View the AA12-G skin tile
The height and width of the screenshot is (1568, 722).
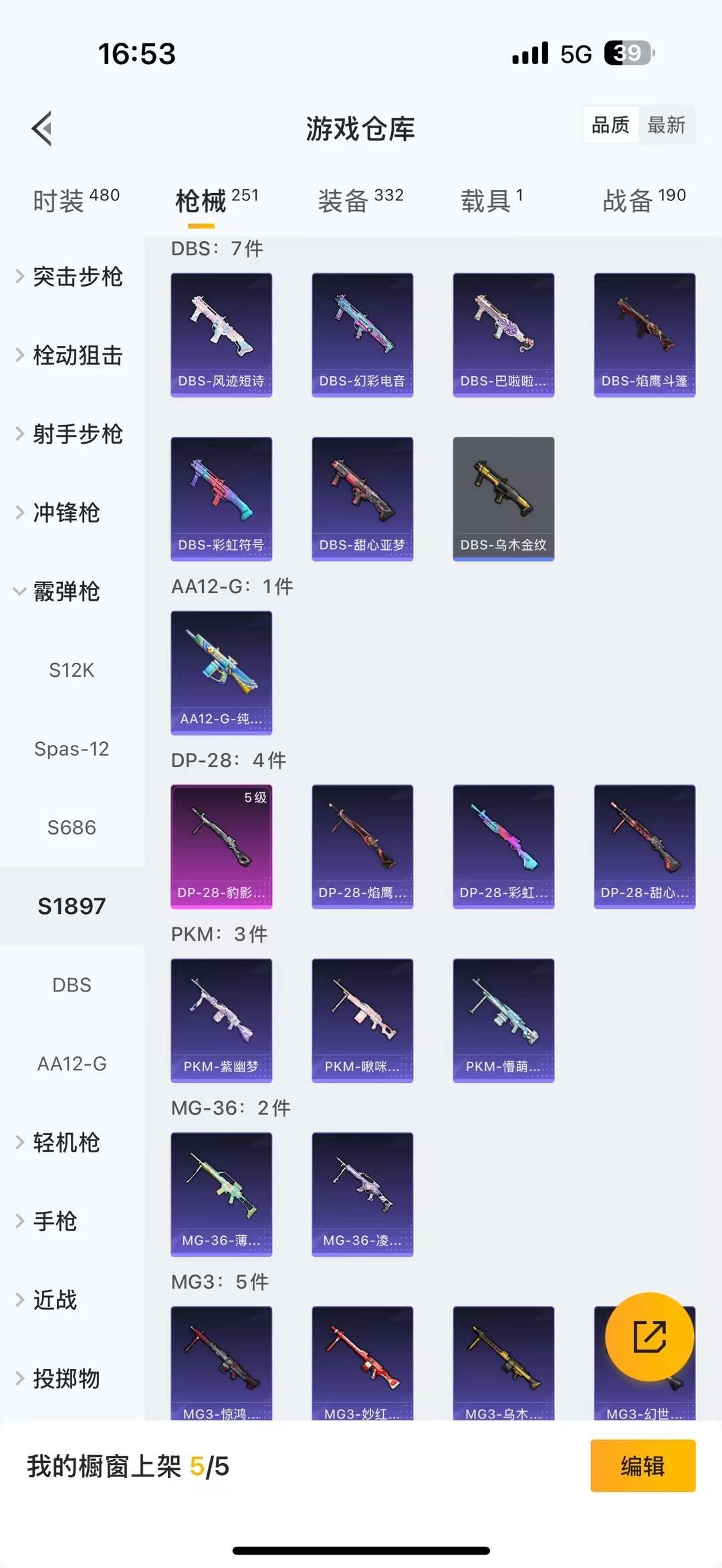pyautogui.click(x=221, y=672)
